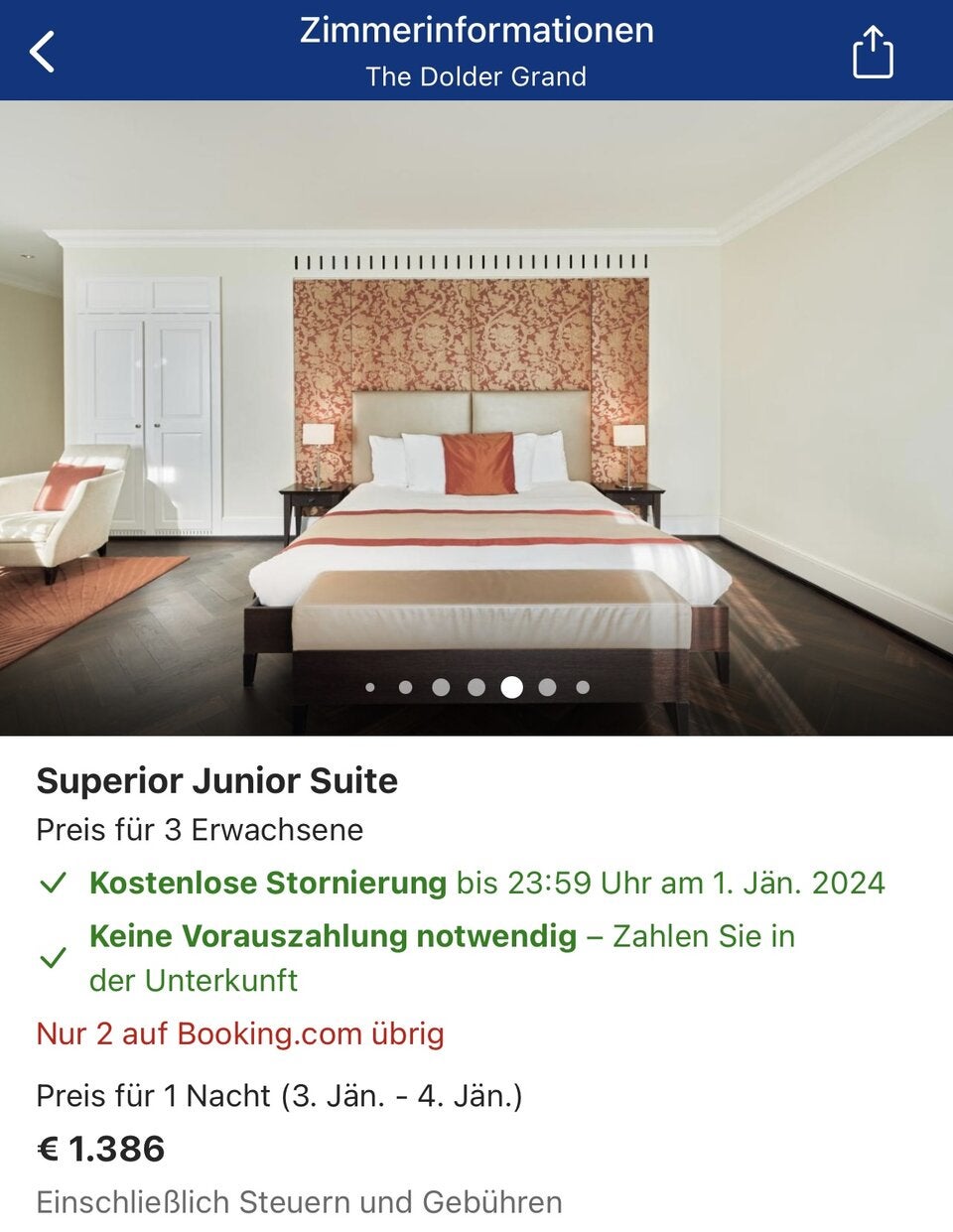The image size is (953, 1232).
Task: Go back from Zimmerinformationen
Action: tap(43, 52)
